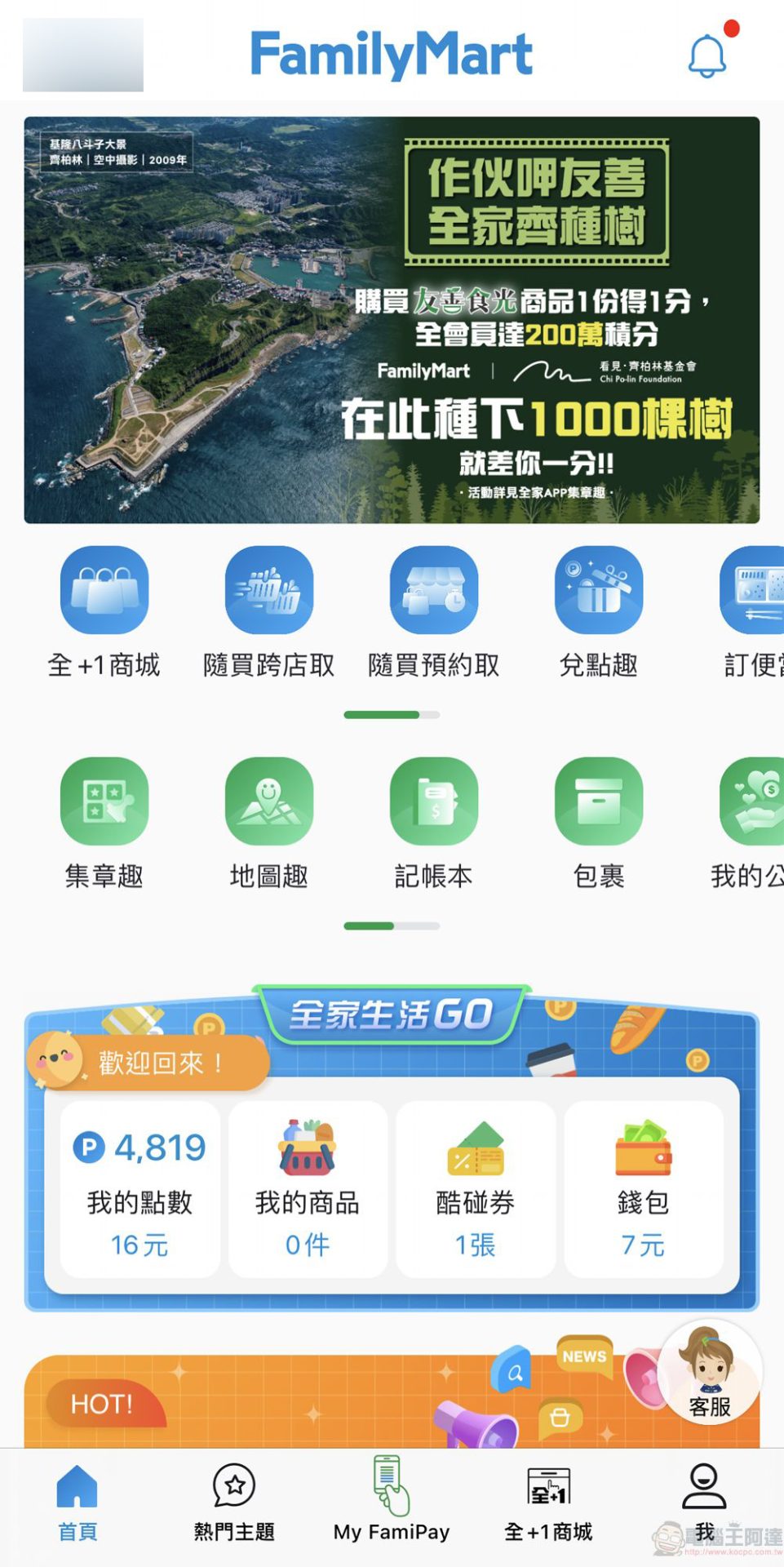Open the notifications bell
784x1567 pixels.
point(706,55)
